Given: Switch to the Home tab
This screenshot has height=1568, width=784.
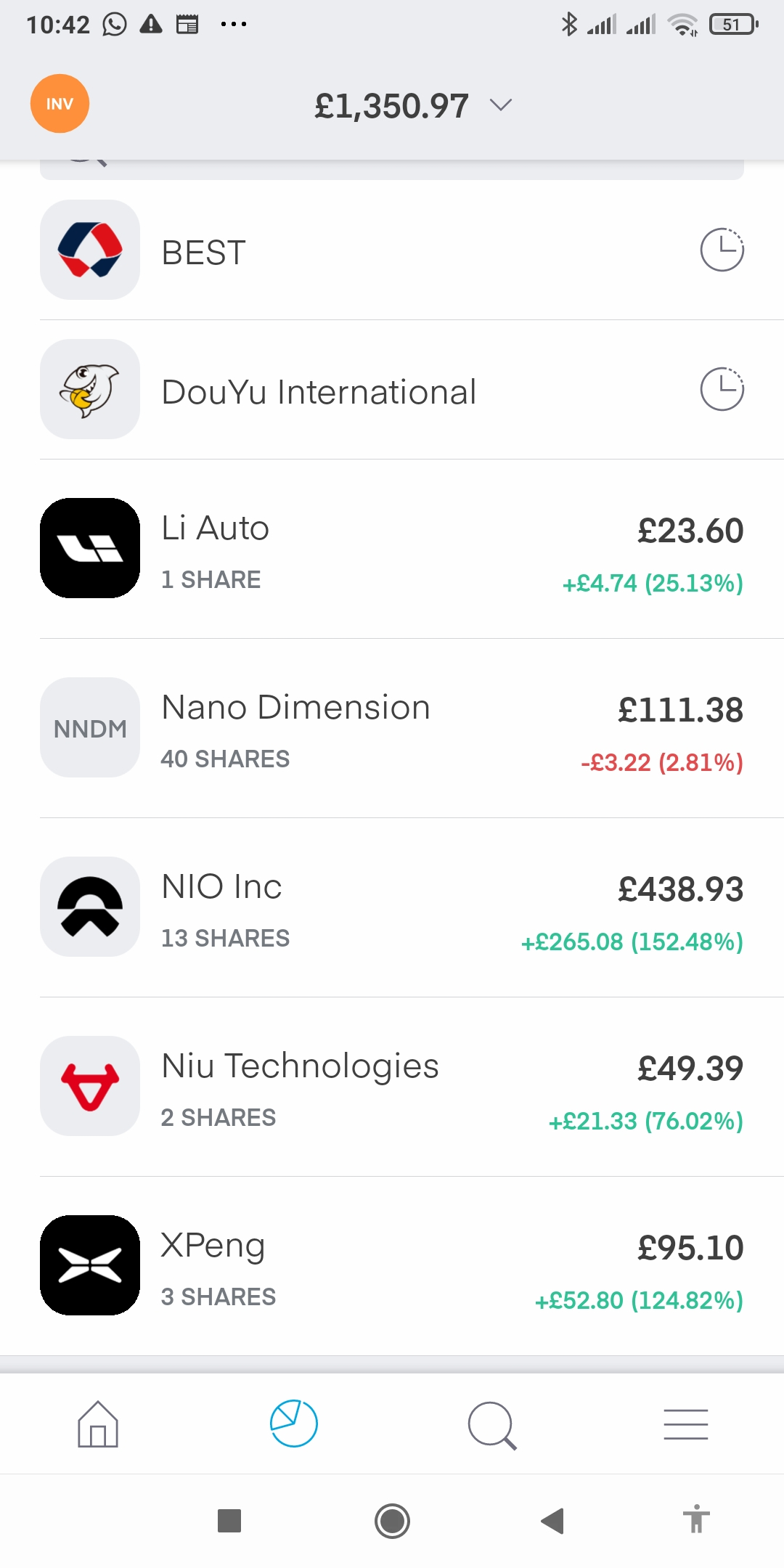Looking at the screenshot, I should pos(98,1424).
